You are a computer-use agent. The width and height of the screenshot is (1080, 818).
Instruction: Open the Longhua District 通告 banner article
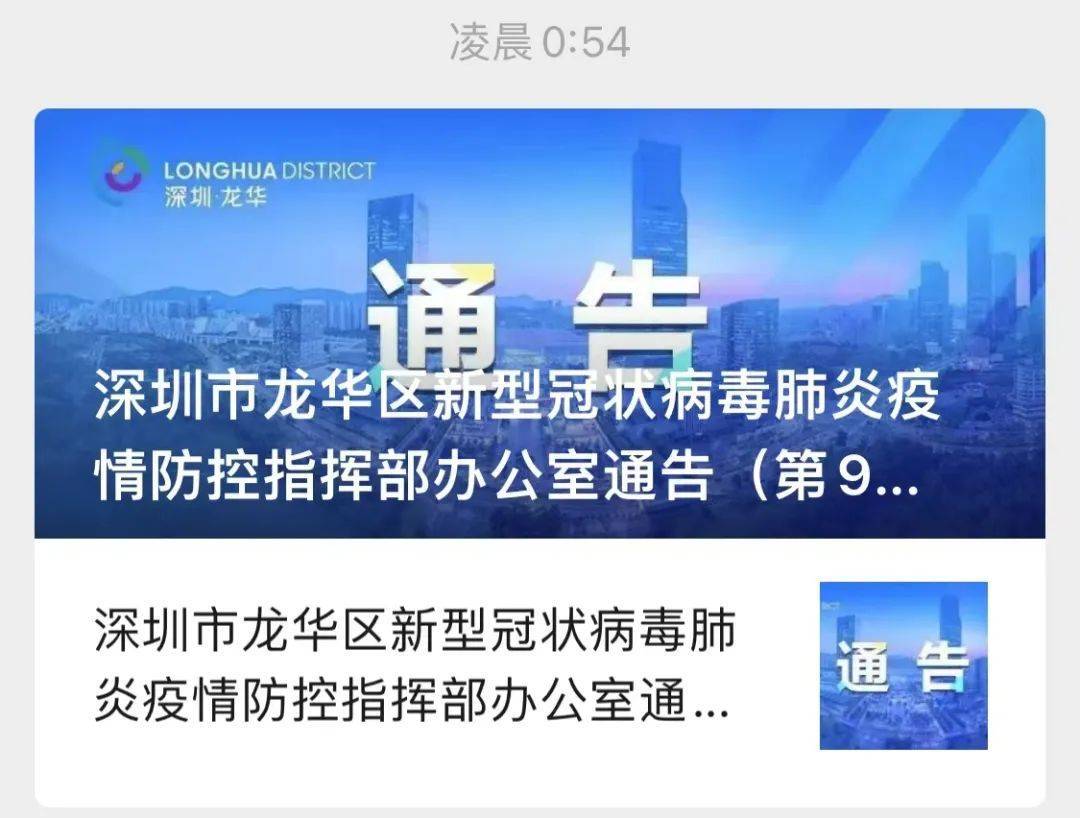540,323
